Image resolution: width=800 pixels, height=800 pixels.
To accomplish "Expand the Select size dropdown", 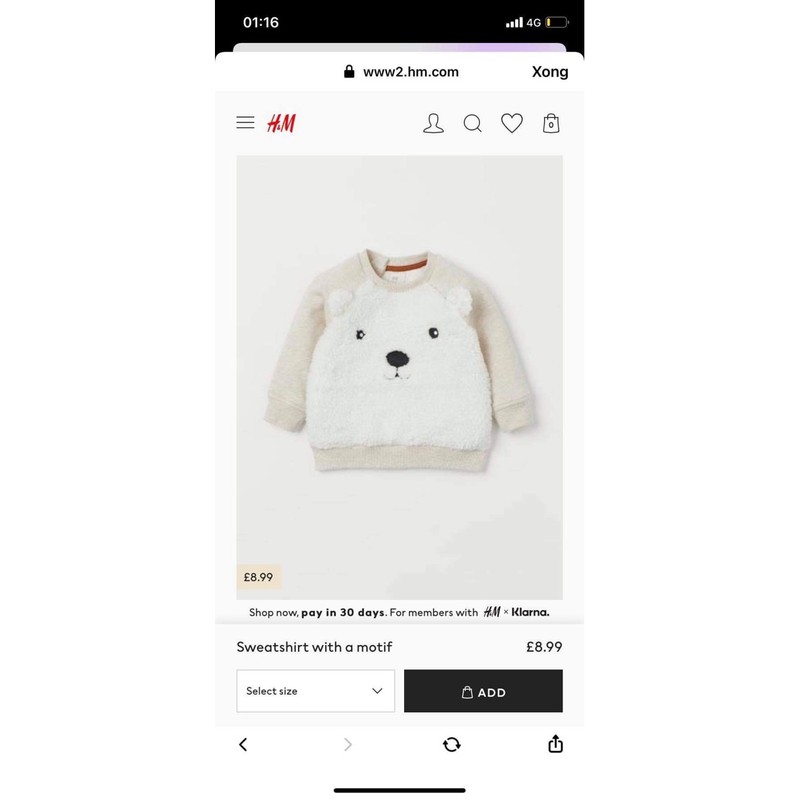I will [x=315, y=691].
